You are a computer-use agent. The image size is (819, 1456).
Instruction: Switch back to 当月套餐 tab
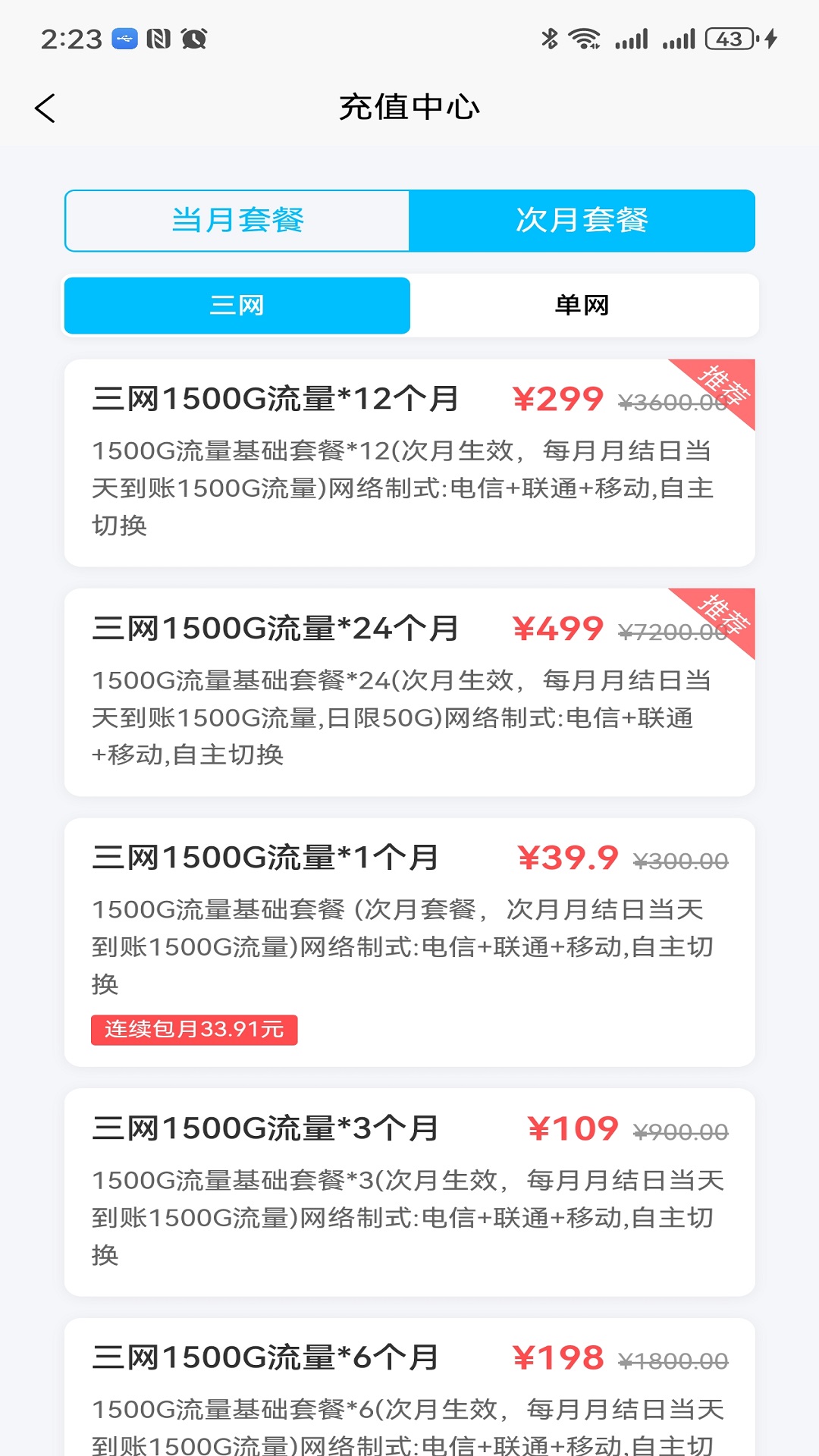[237, 221]
